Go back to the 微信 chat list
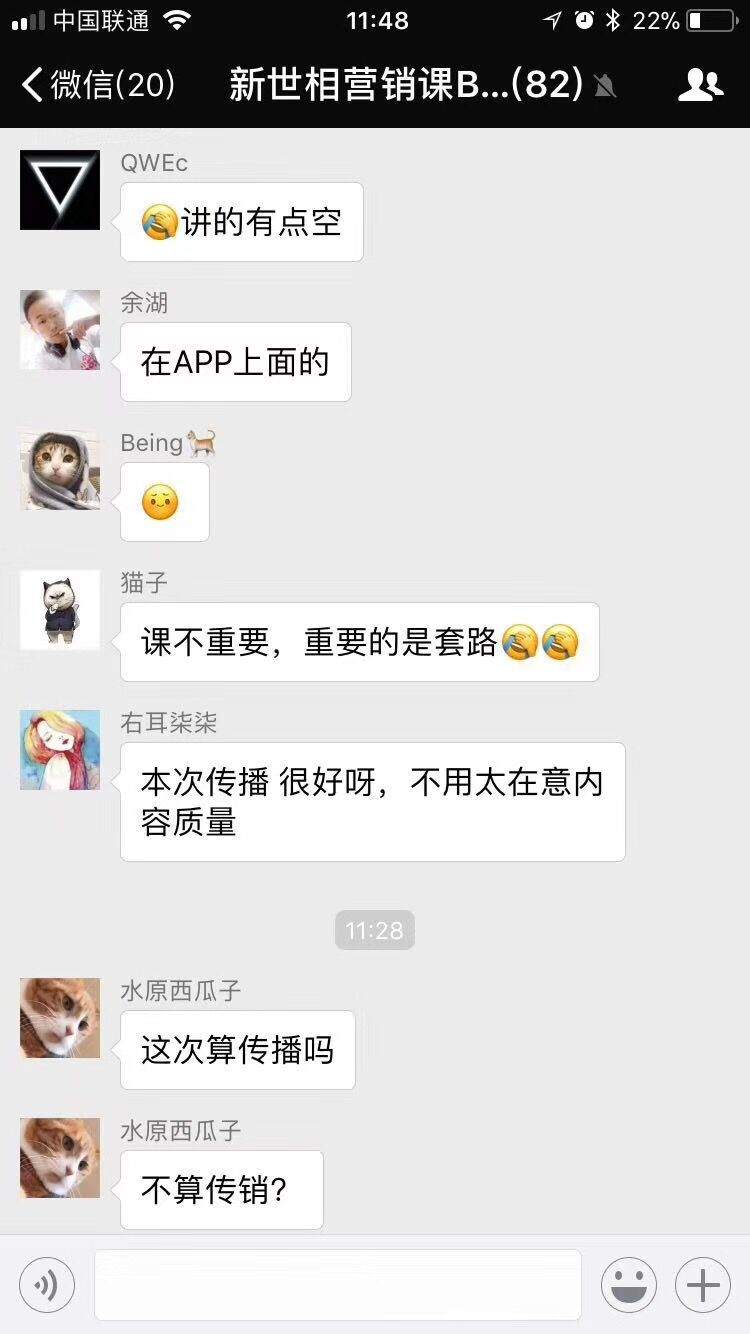The height and width of the screenshot is (1334, 750). pyautogui.click(x=98, y=85)
